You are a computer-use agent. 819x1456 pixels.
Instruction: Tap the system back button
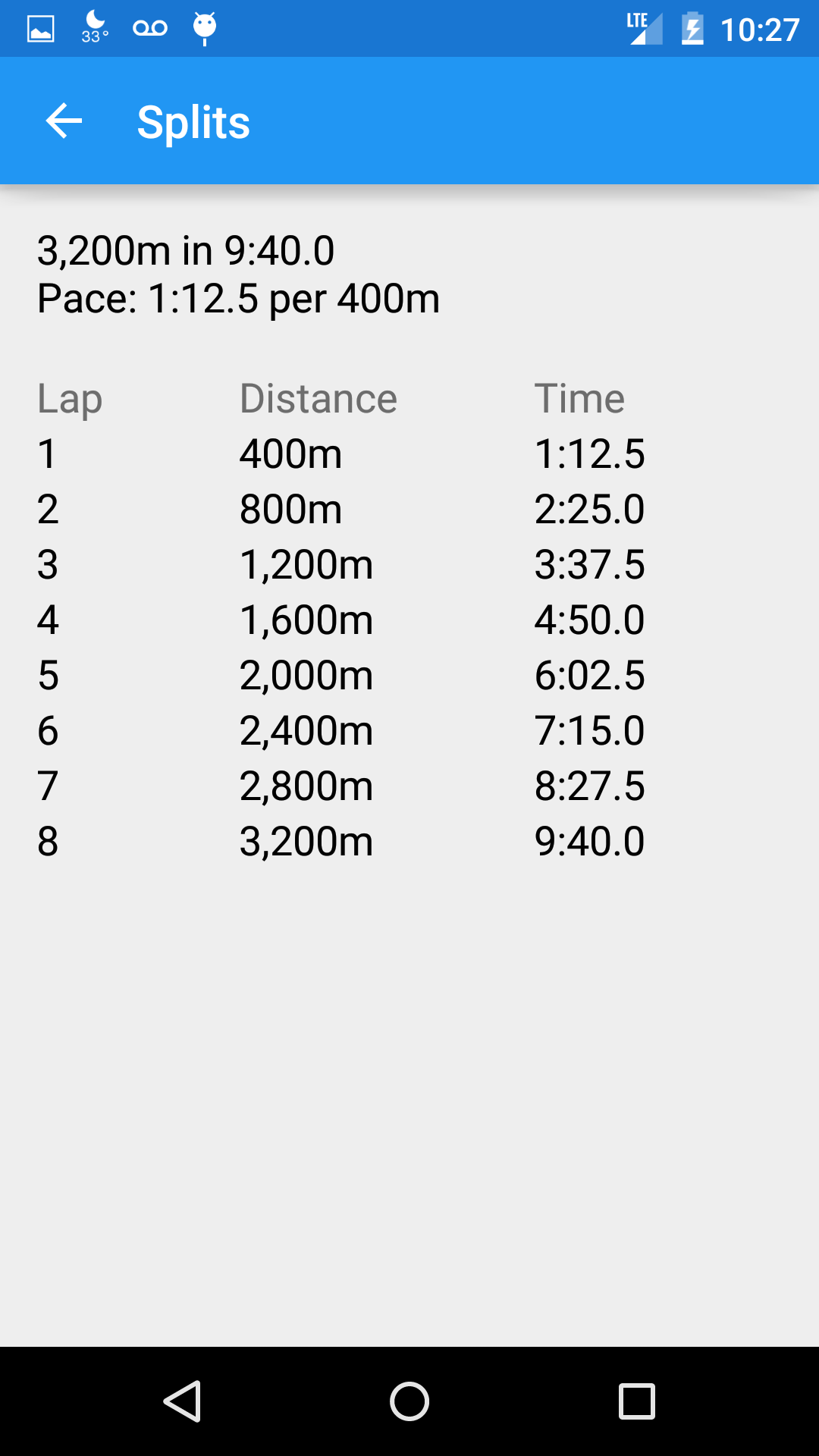point(182,1401)
